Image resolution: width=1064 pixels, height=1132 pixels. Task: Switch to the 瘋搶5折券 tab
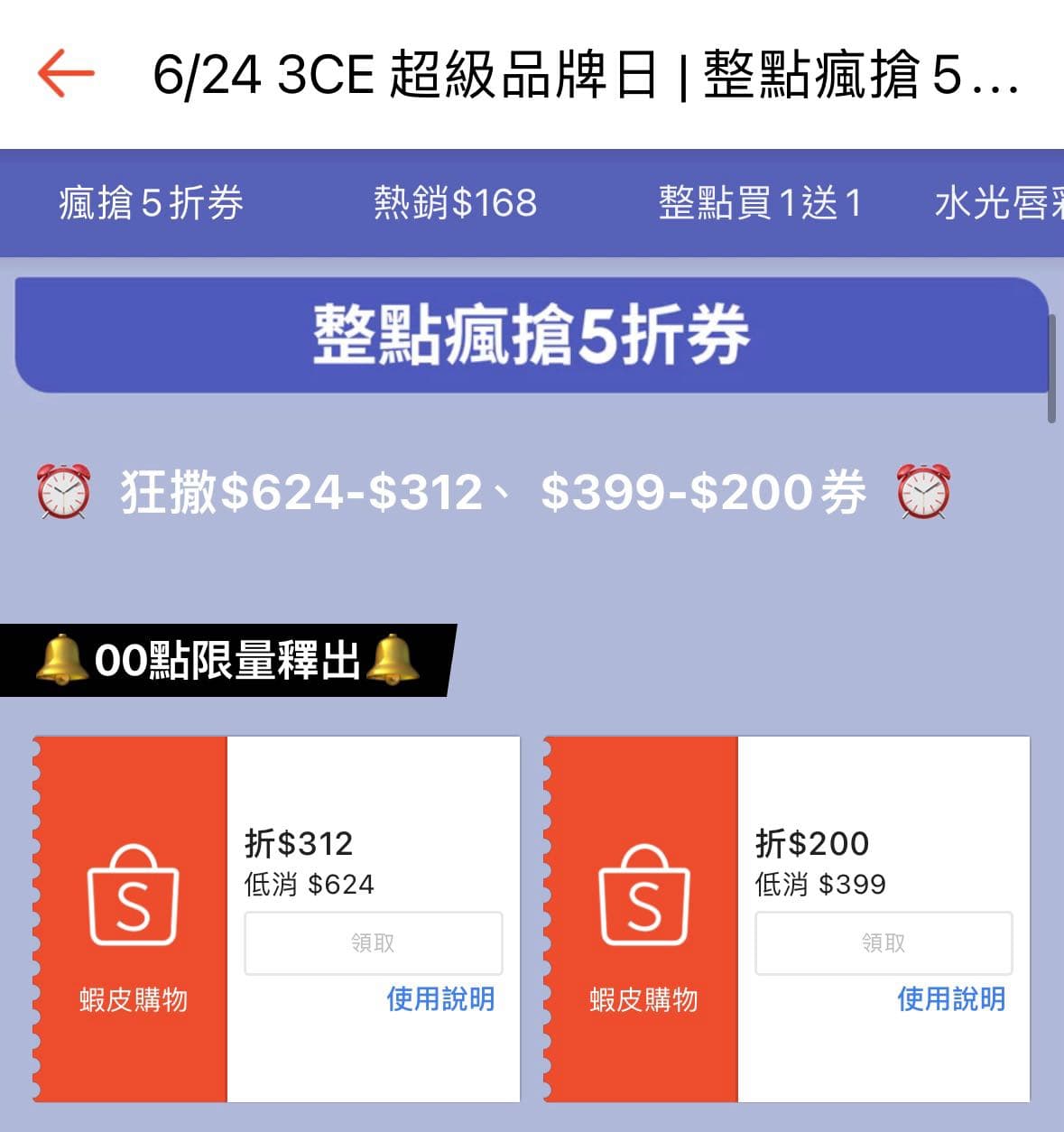[150, 204]
